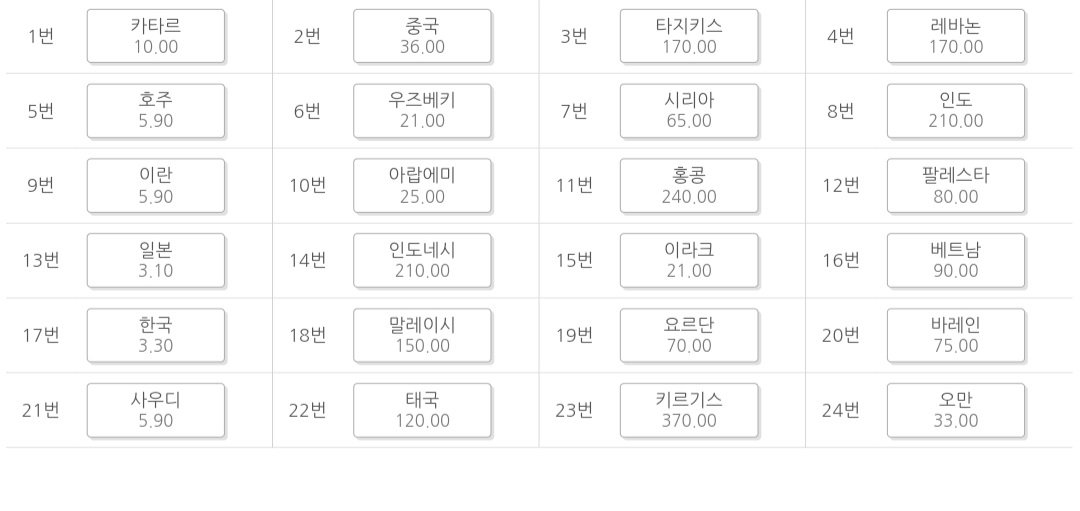1080x511 pixels.
Task: Choose the 키르기스 370.00 option
Action: tap(689, 410)
